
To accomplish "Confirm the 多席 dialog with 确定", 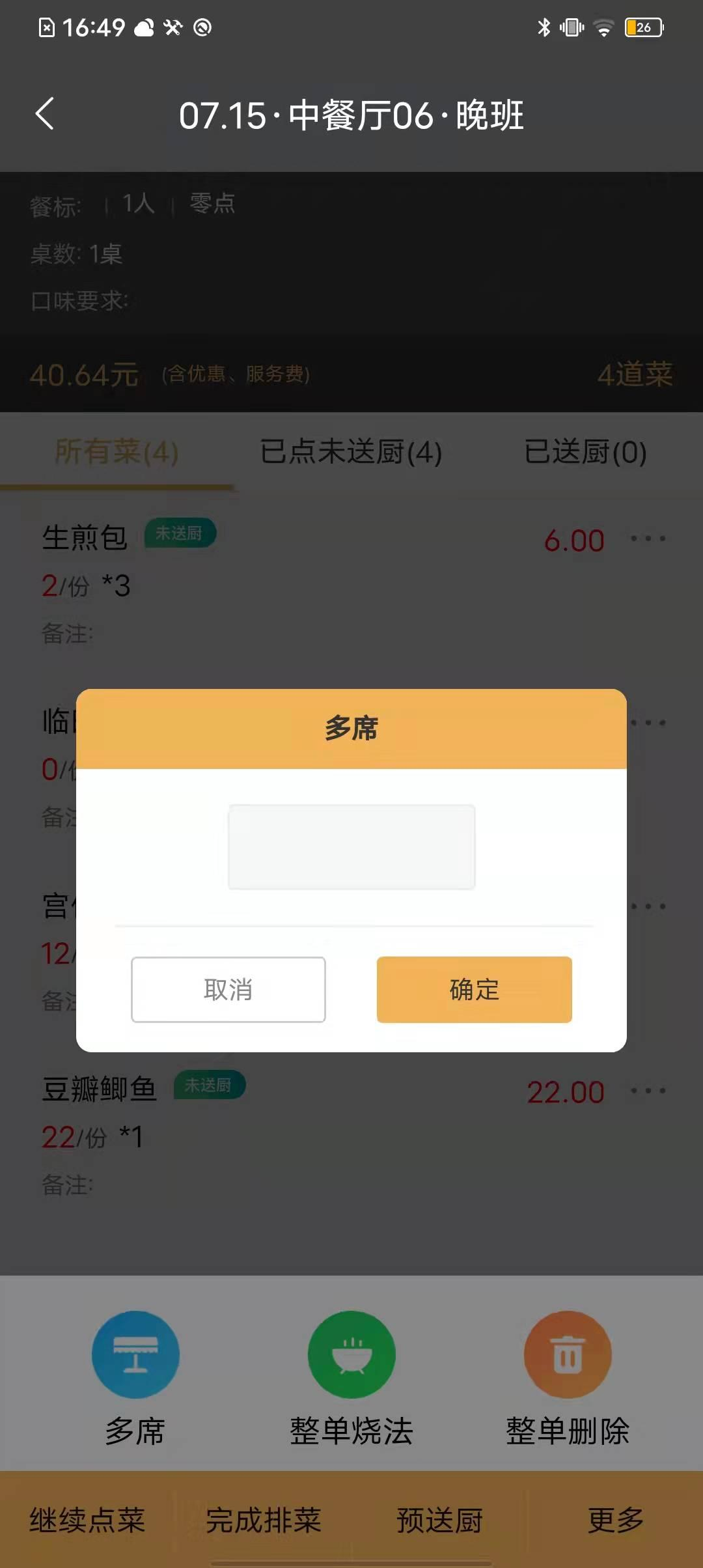I will pos(474,989).
